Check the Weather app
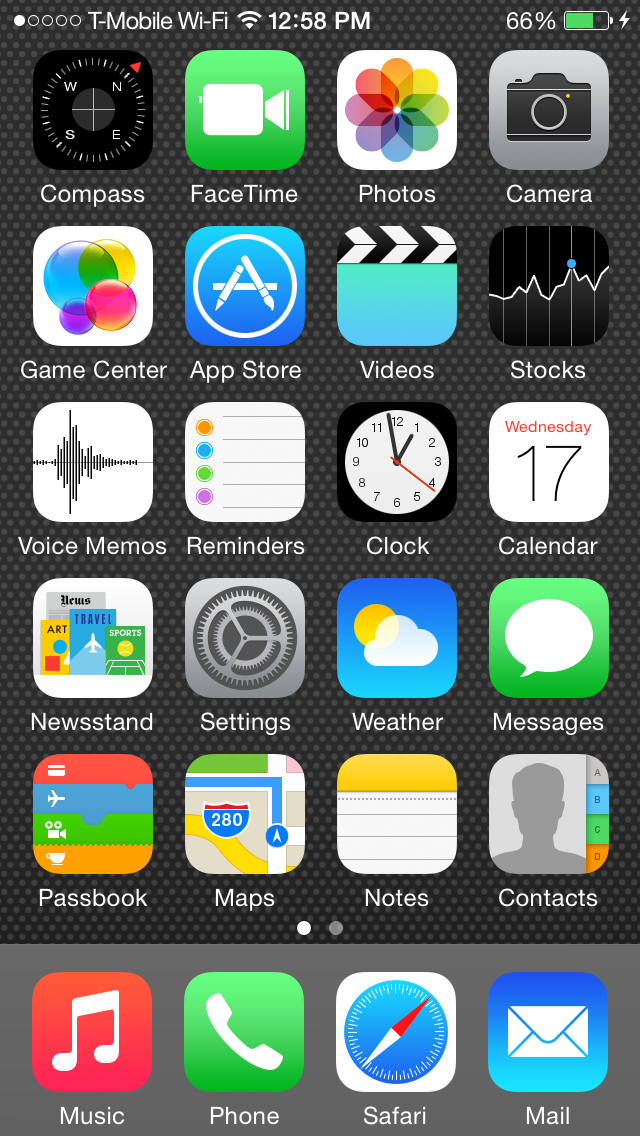Image resolution: width=640 pixels, height=1136 pixels. tap(397, 638)
